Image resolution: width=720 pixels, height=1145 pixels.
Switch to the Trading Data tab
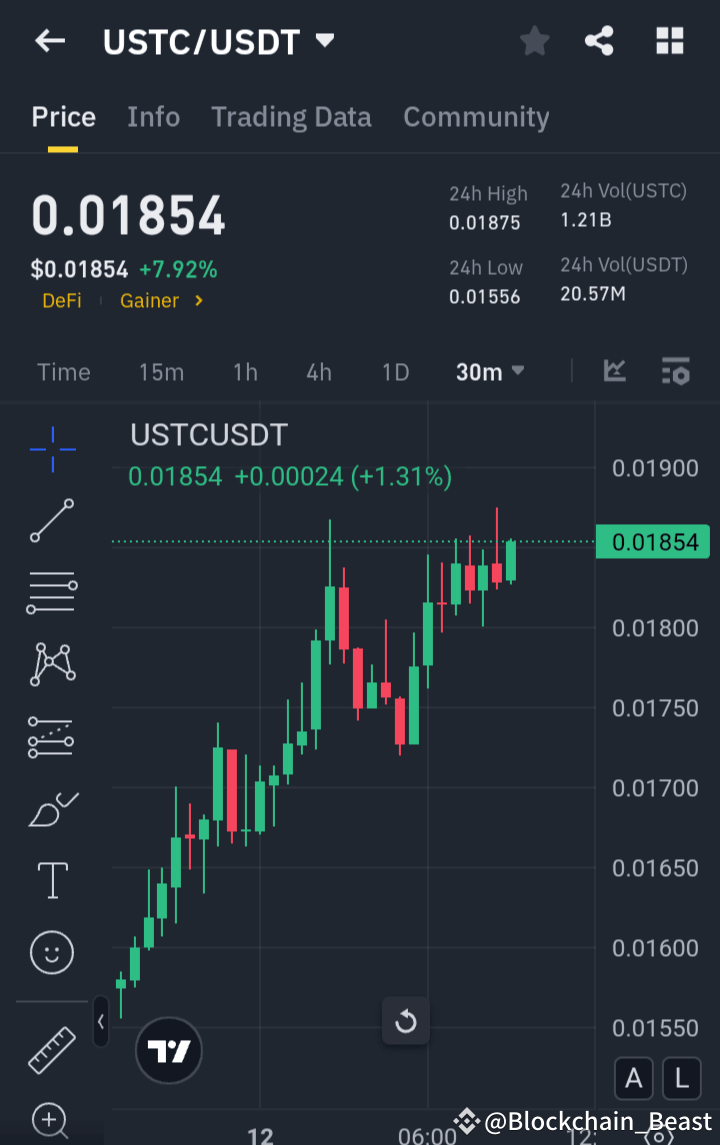[291, 116]
